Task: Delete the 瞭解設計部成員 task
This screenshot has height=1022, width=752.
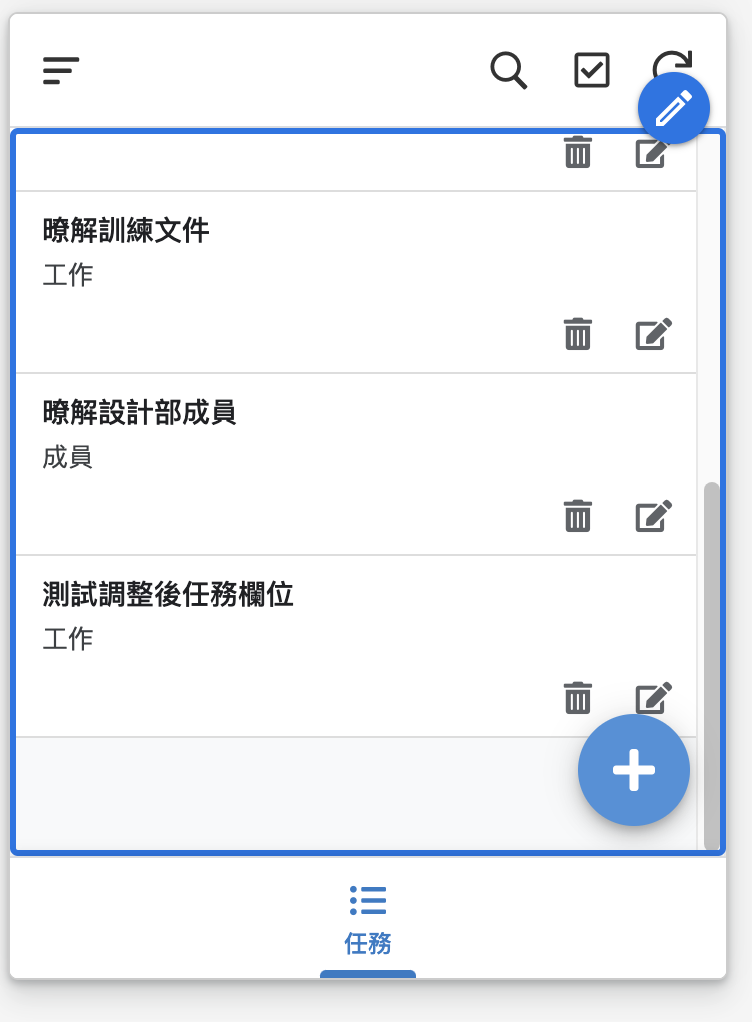Action: pos(578,516)
